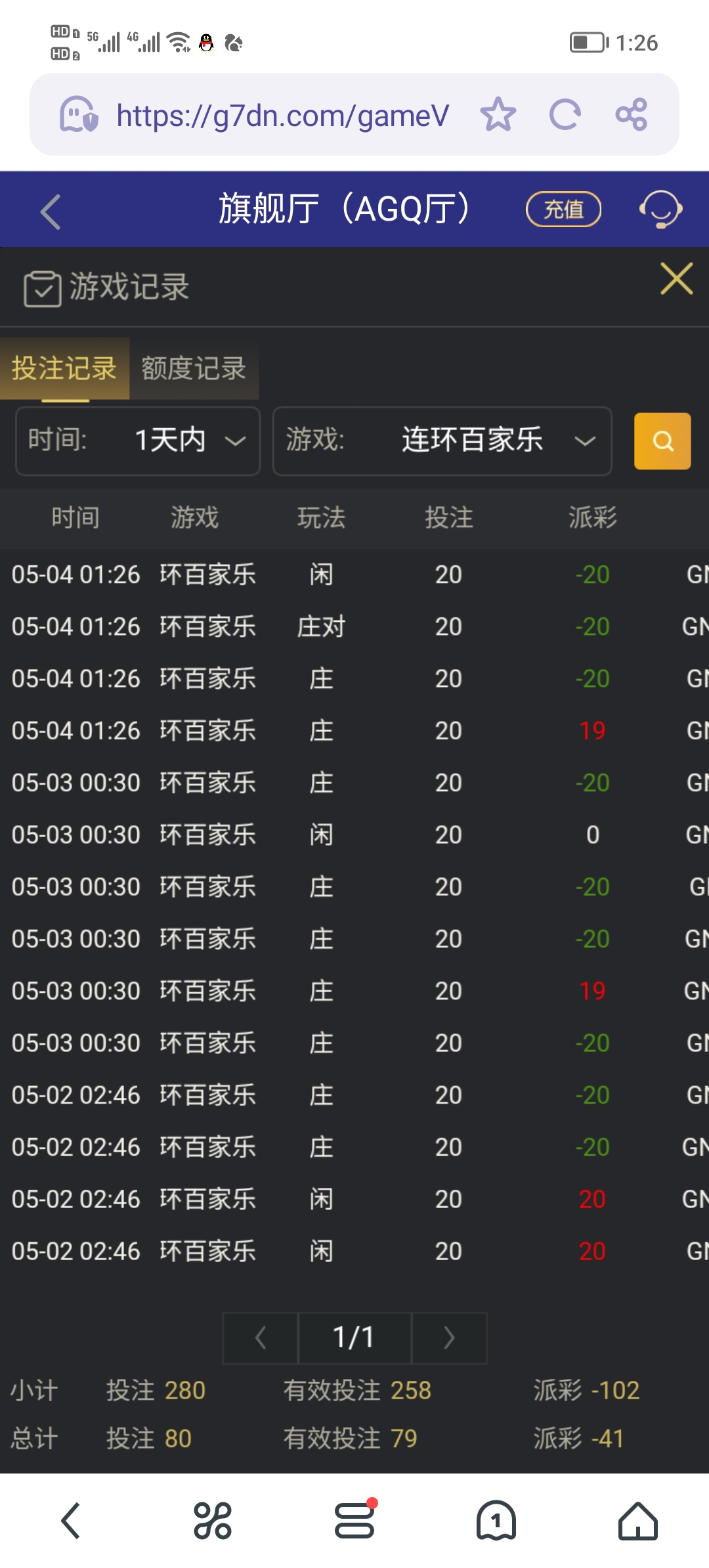709x1568 pixels.
Task: Close the 游戏记录 panel
Action: click(676, 278)
